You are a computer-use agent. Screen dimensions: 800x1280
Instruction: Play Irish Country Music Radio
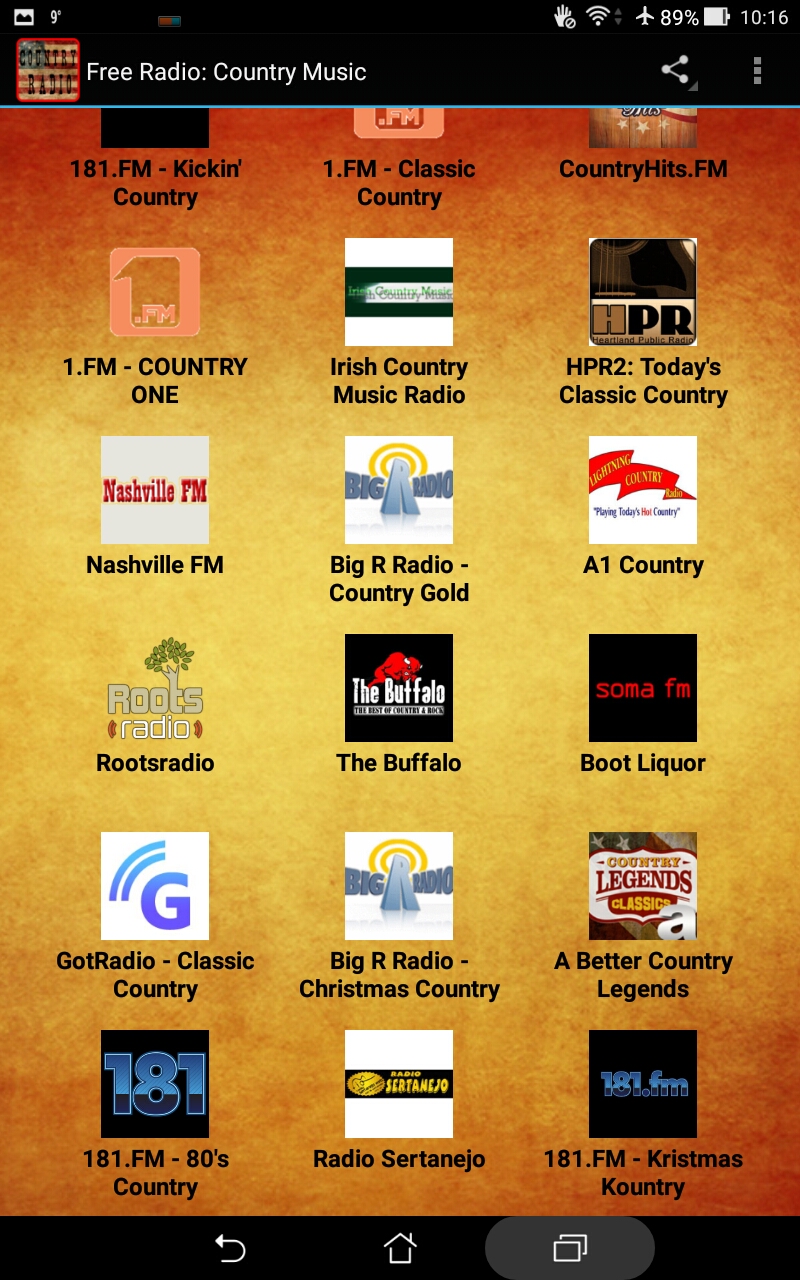[399, 292]
